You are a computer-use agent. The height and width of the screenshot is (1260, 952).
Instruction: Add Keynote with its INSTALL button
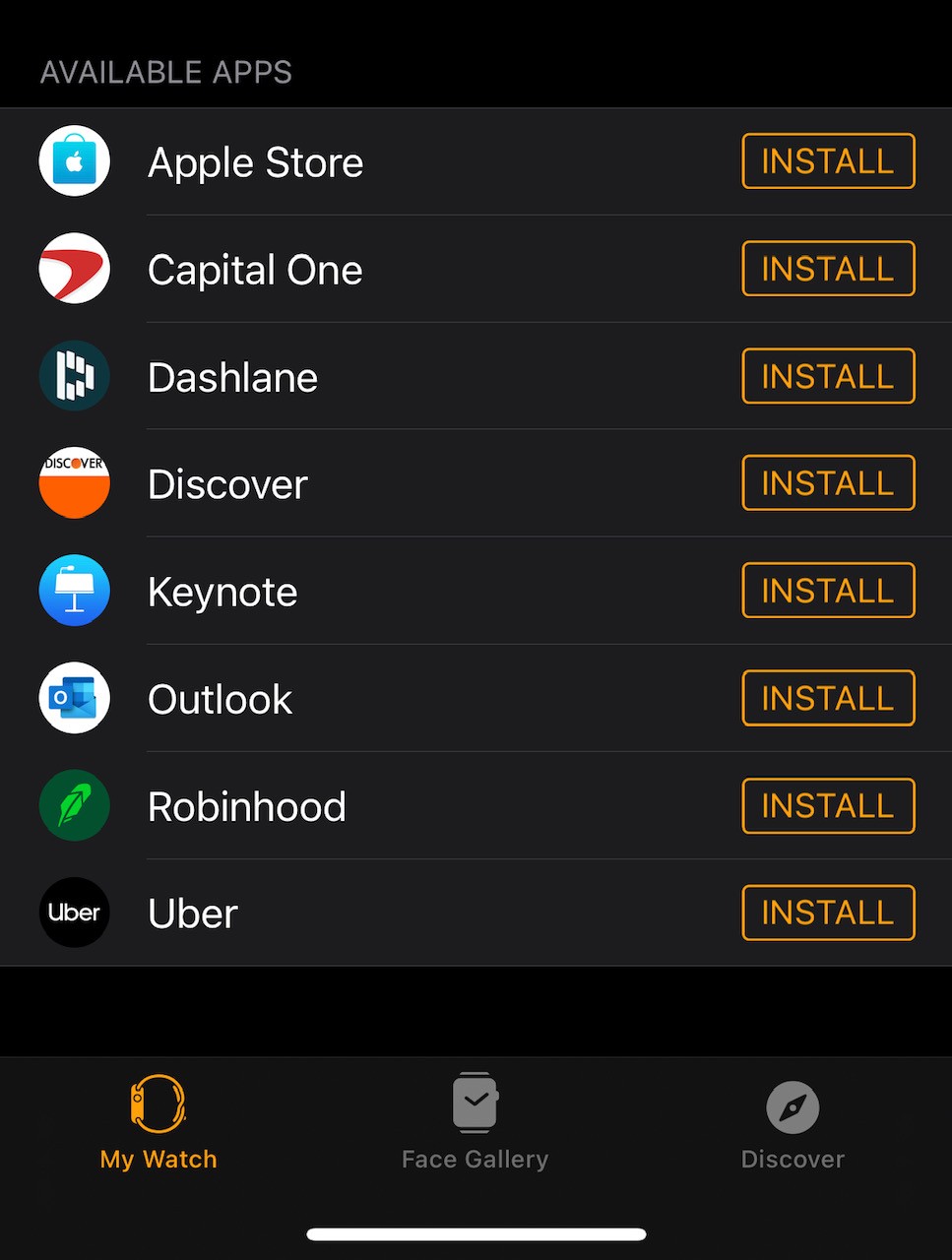pos(828,591)
